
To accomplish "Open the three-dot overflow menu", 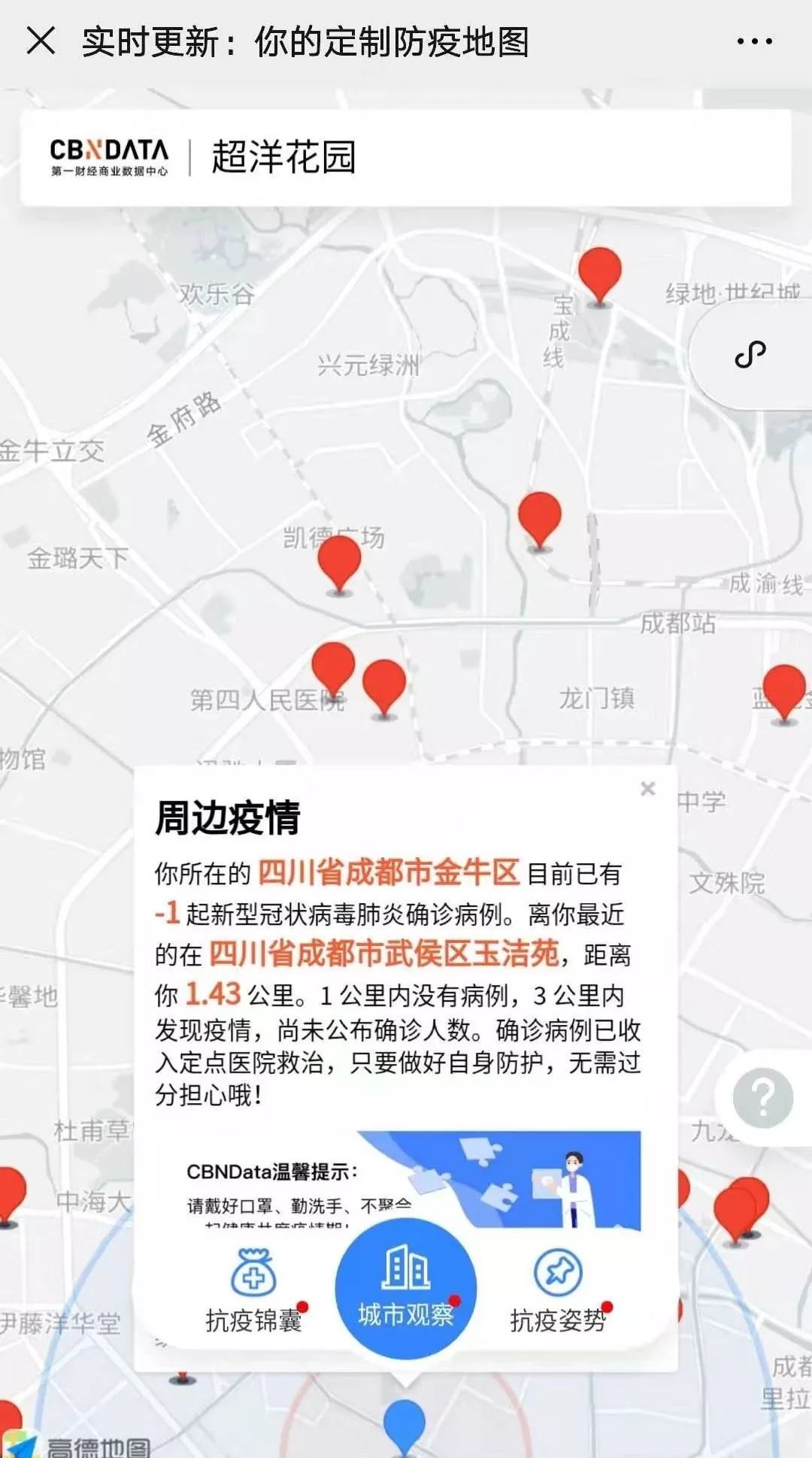I will (754, 41).
